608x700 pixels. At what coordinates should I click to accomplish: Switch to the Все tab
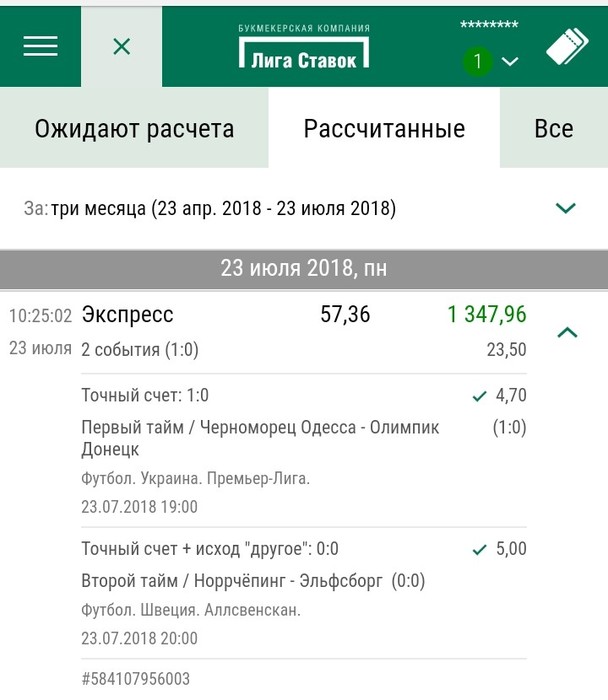tap(553, 129)
